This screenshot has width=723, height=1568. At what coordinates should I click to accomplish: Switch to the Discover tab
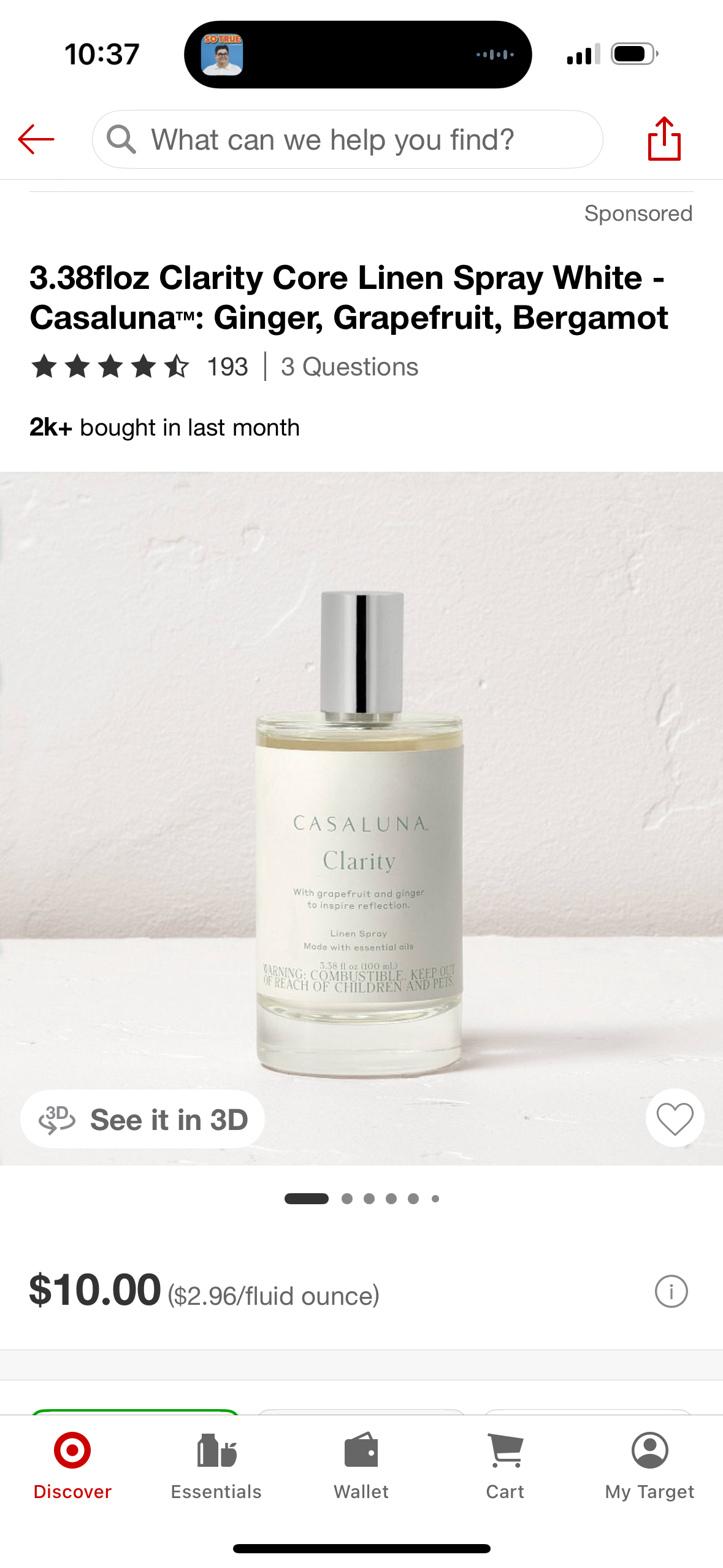click(72, 1466)
